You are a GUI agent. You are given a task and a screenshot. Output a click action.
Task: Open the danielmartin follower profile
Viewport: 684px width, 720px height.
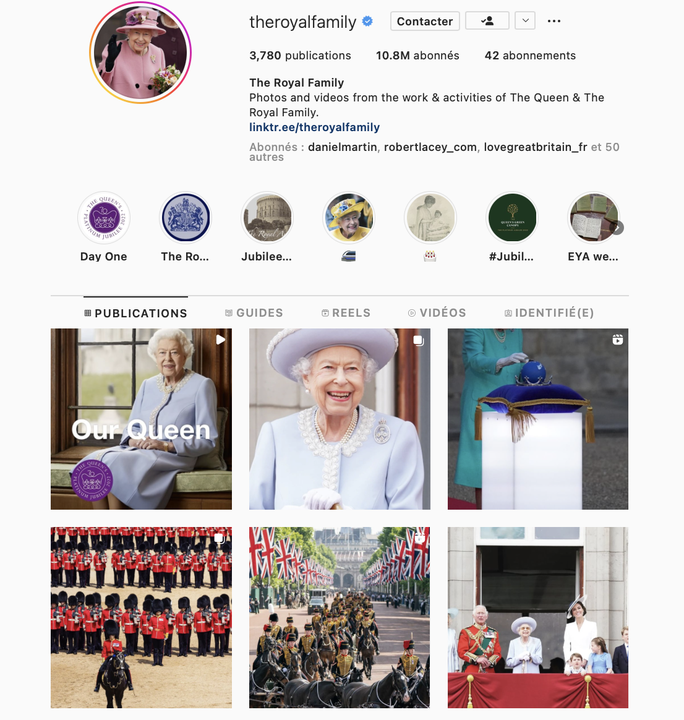coord(342,147)
